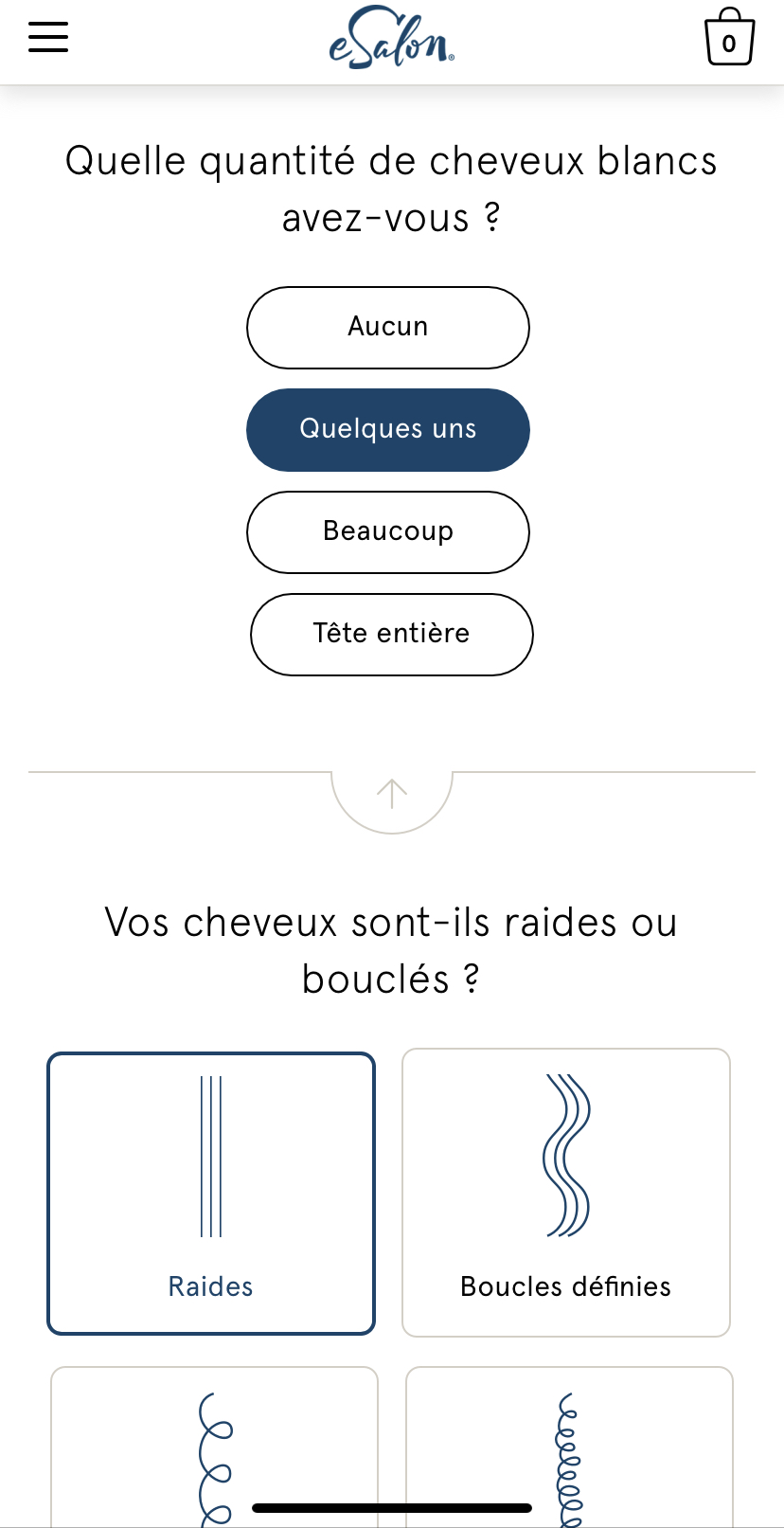
Task: Choose the Boucles définies card
Action: coord(566,1193)
